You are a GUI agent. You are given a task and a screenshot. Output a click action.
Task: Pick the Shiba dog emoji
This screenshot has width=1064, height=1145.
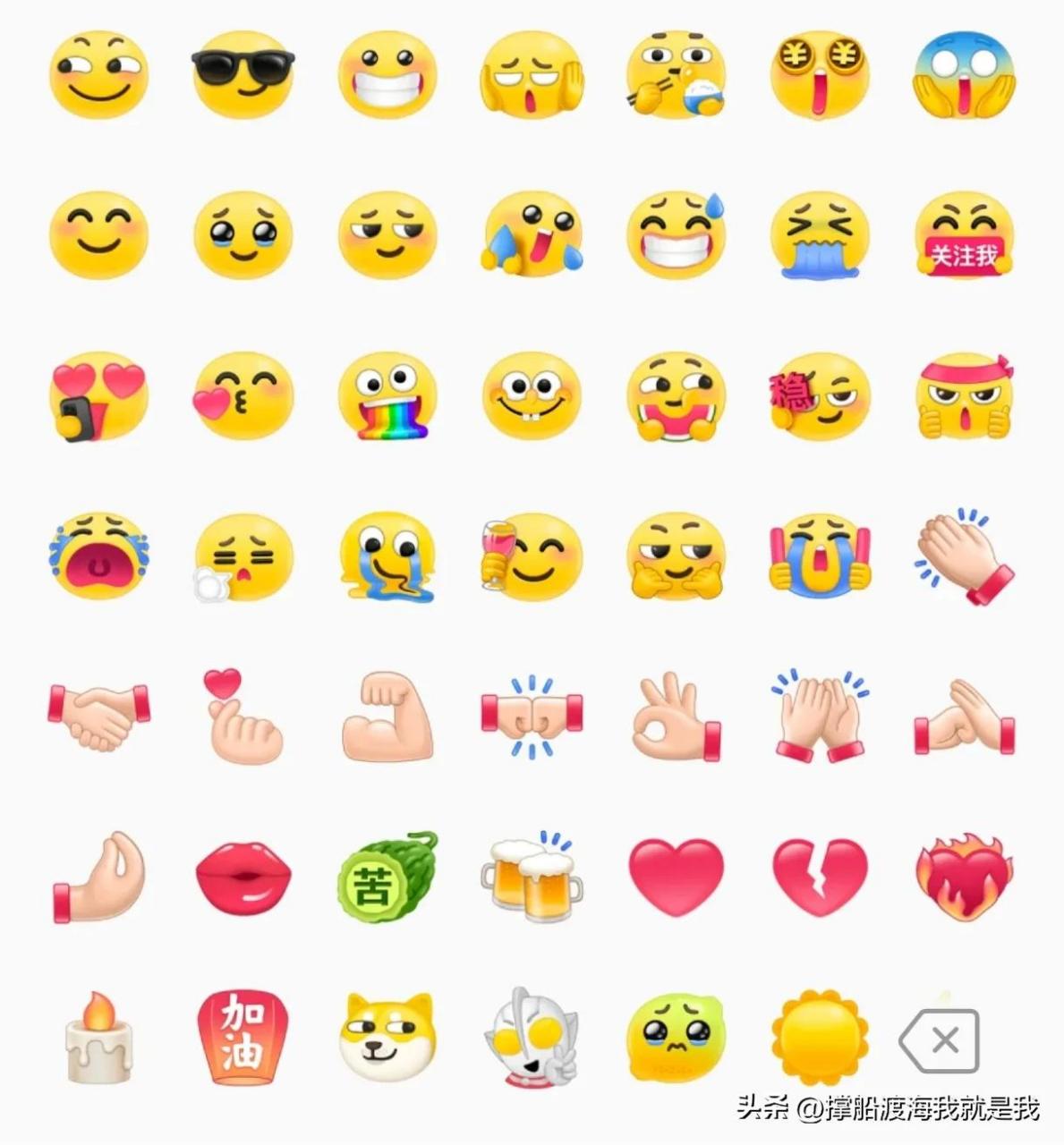coord(387,1038)
